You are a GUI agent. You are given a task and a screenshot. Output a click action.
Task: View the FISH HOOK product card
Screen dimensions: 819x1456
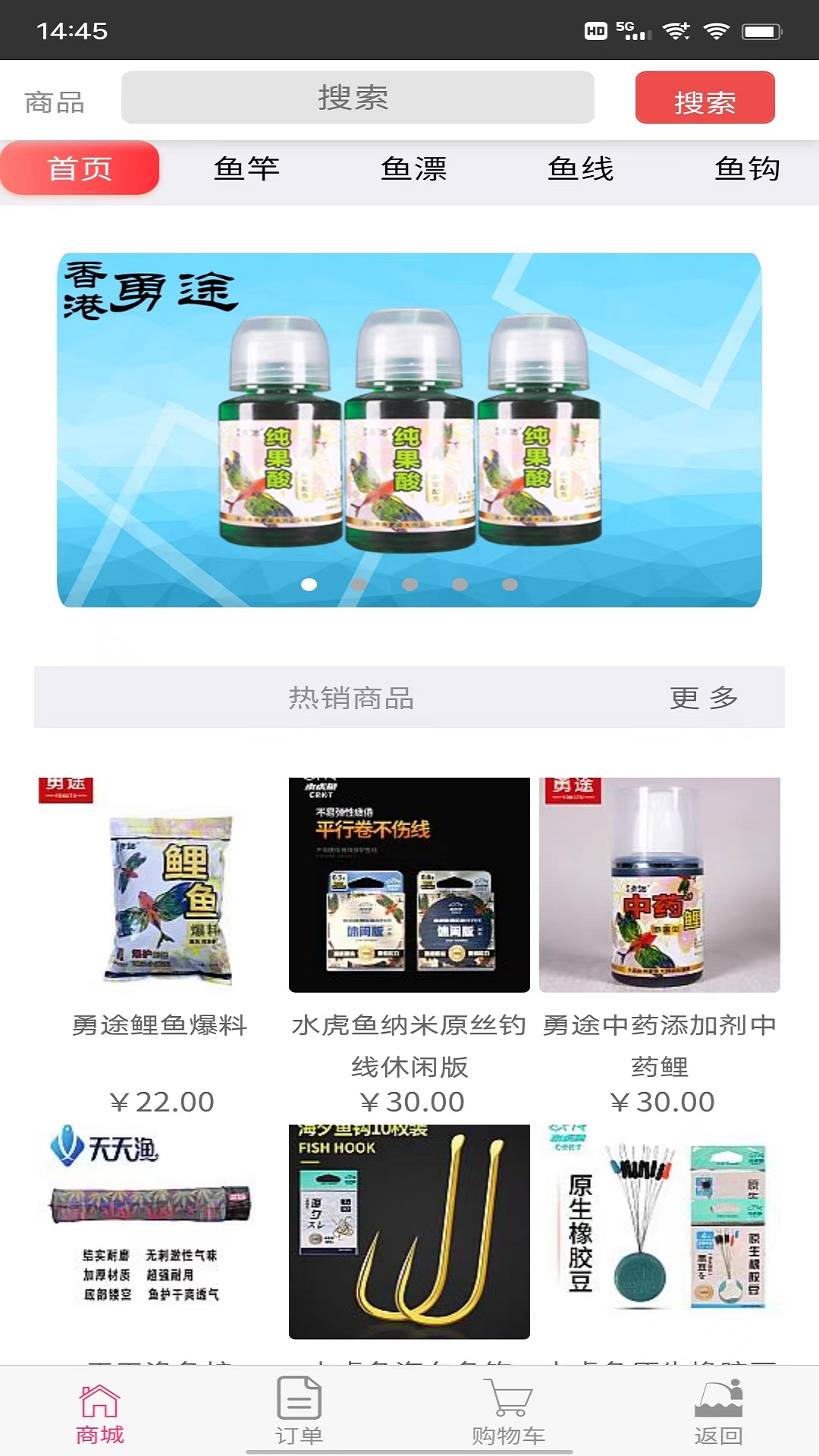click(x=409, y=1232)
